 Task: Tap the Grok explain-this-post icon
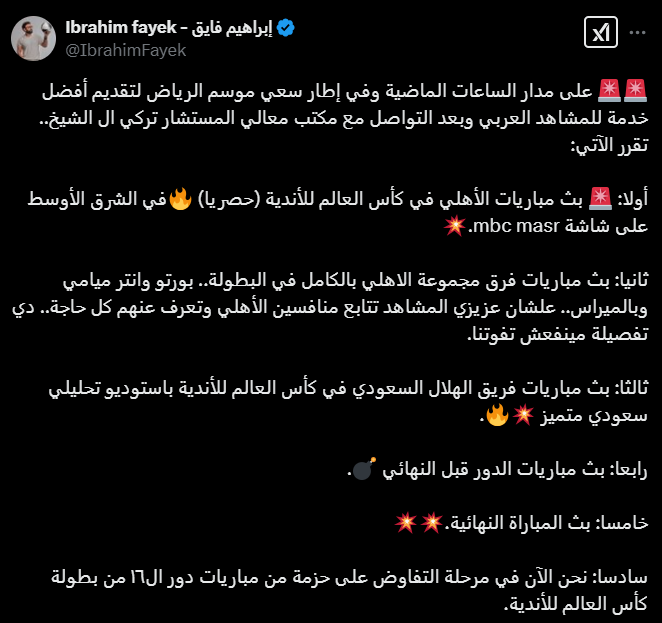tap(600, 34)
